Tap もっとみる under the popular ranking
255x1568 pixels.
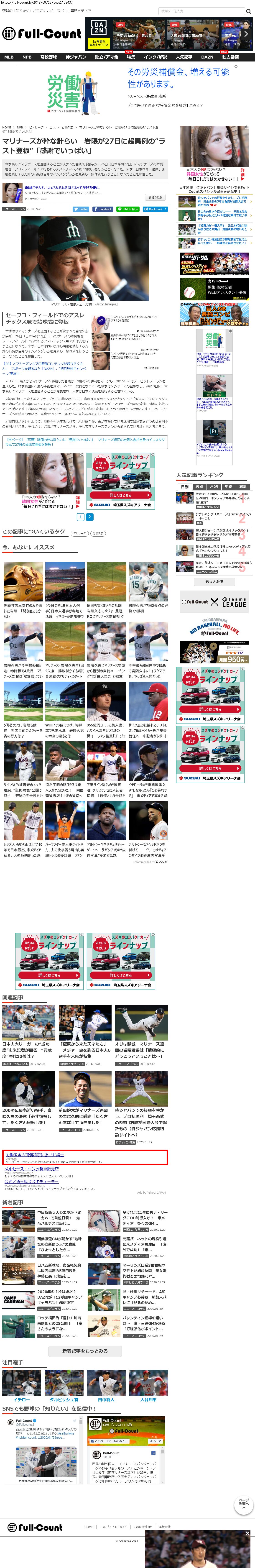tap(214, 581)
